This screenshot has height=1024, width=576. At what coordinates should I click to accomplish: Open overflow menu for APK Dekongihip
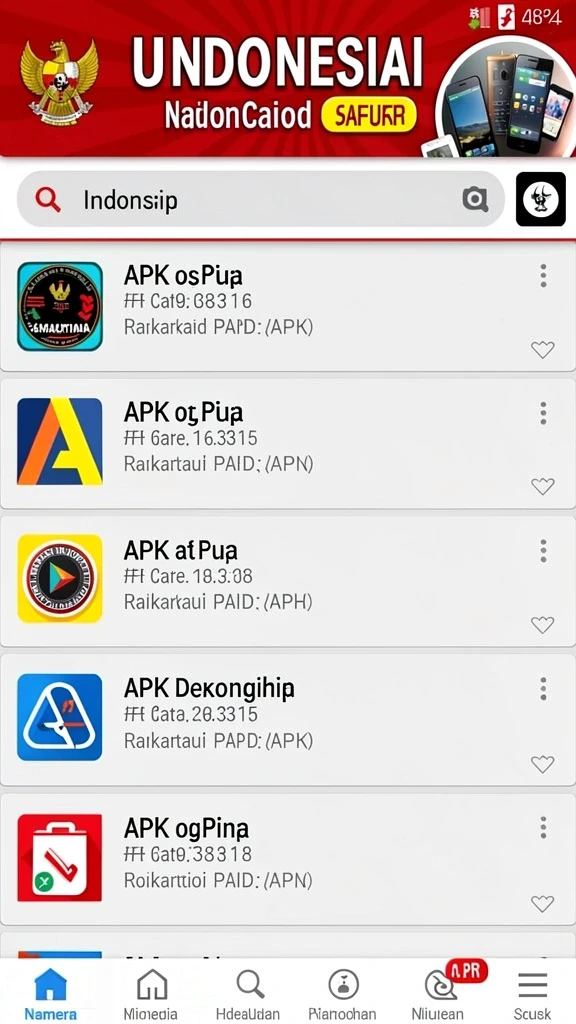tap(543, 689)
